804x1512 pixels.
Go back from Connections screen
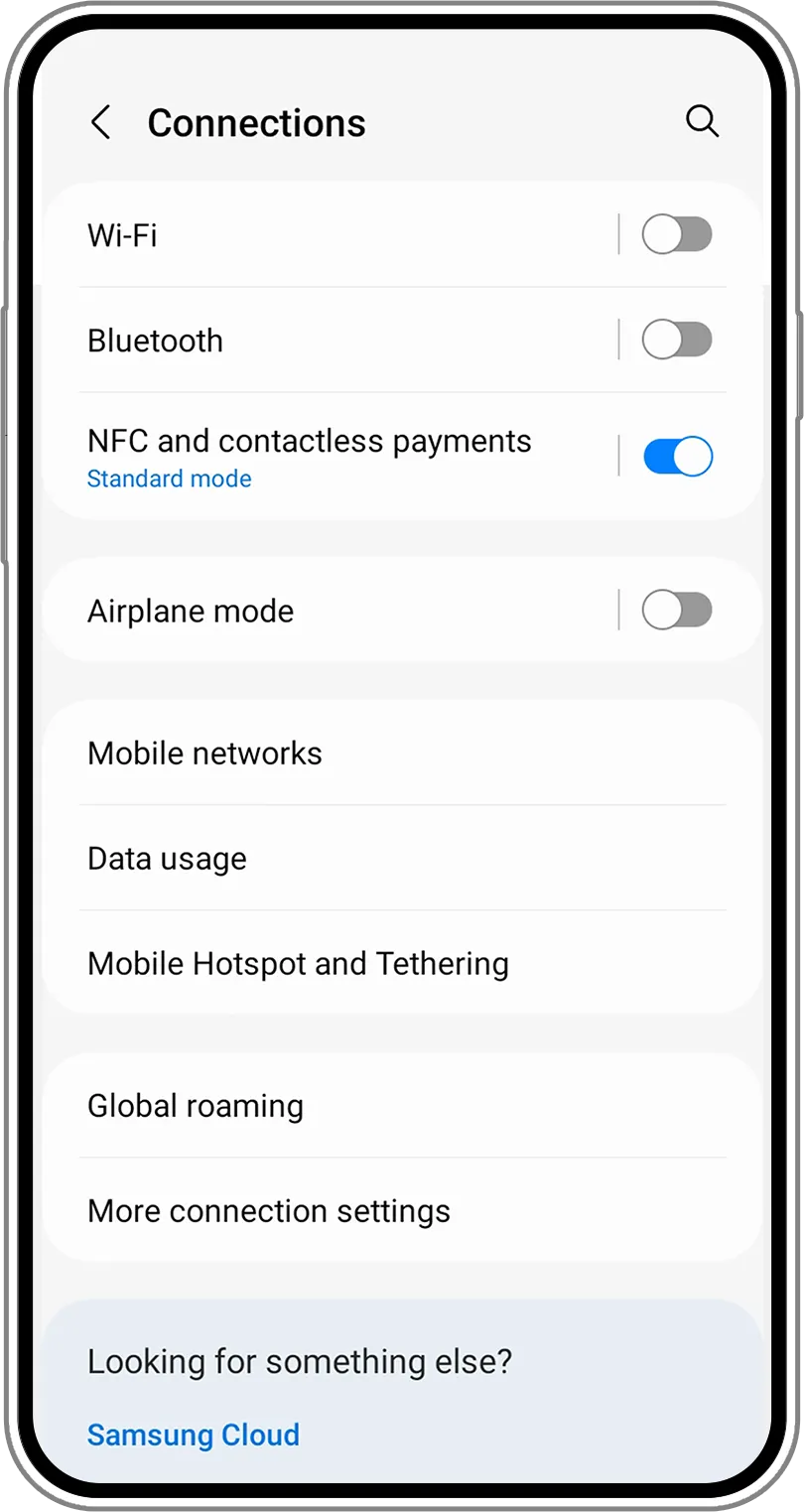pos(100,123)
